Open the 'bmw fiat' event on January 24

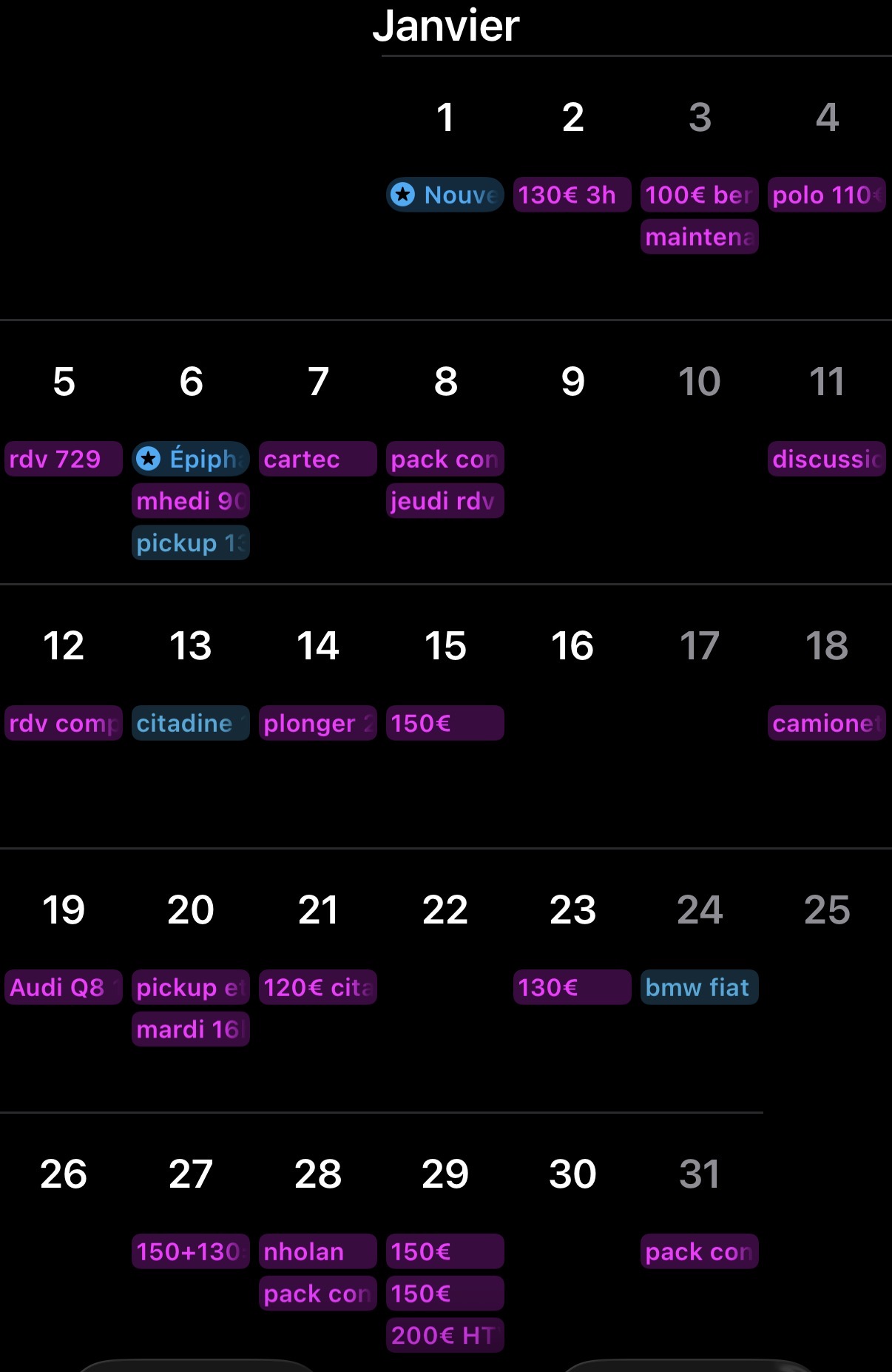(x=699, y=987)
